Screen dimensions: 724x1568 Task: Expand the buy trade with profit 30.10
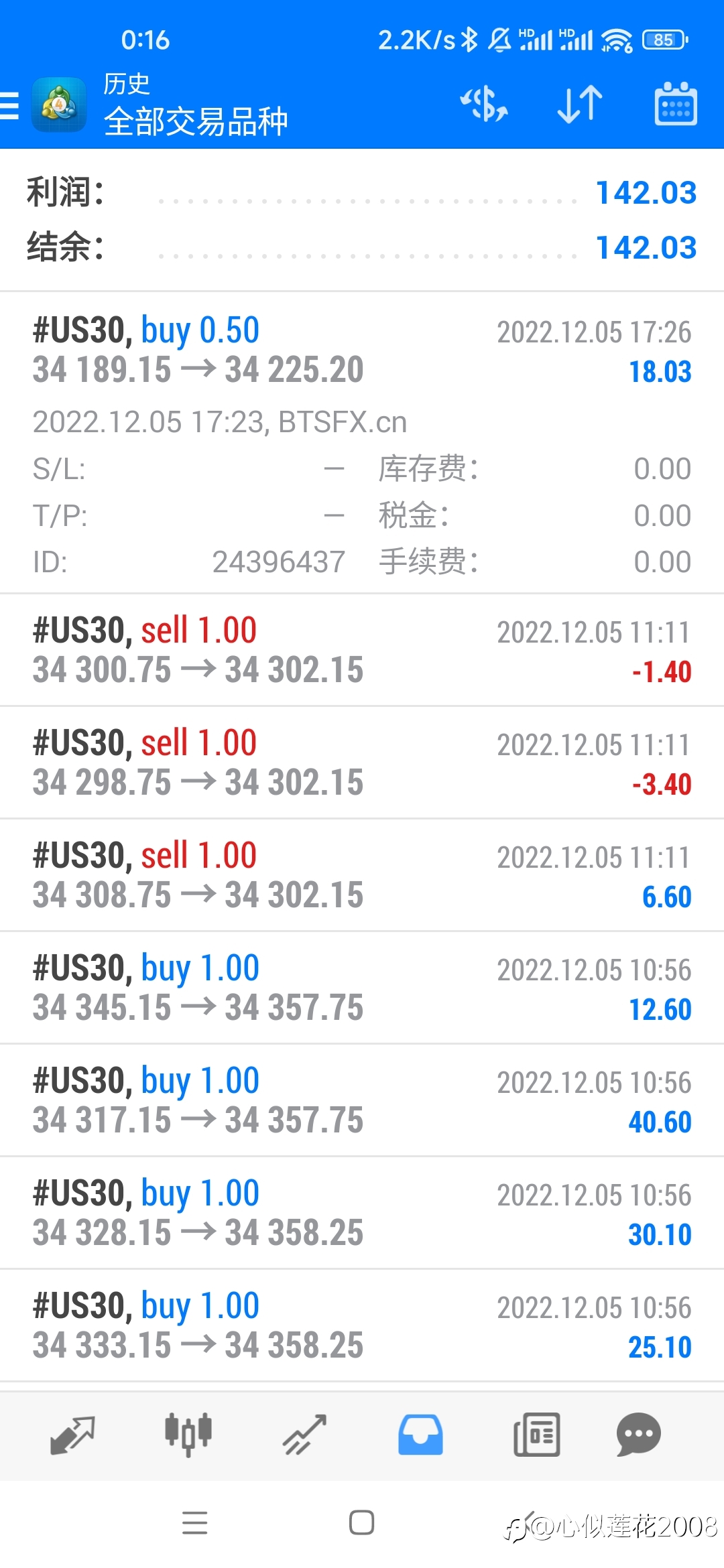[x=362, y=1213]
